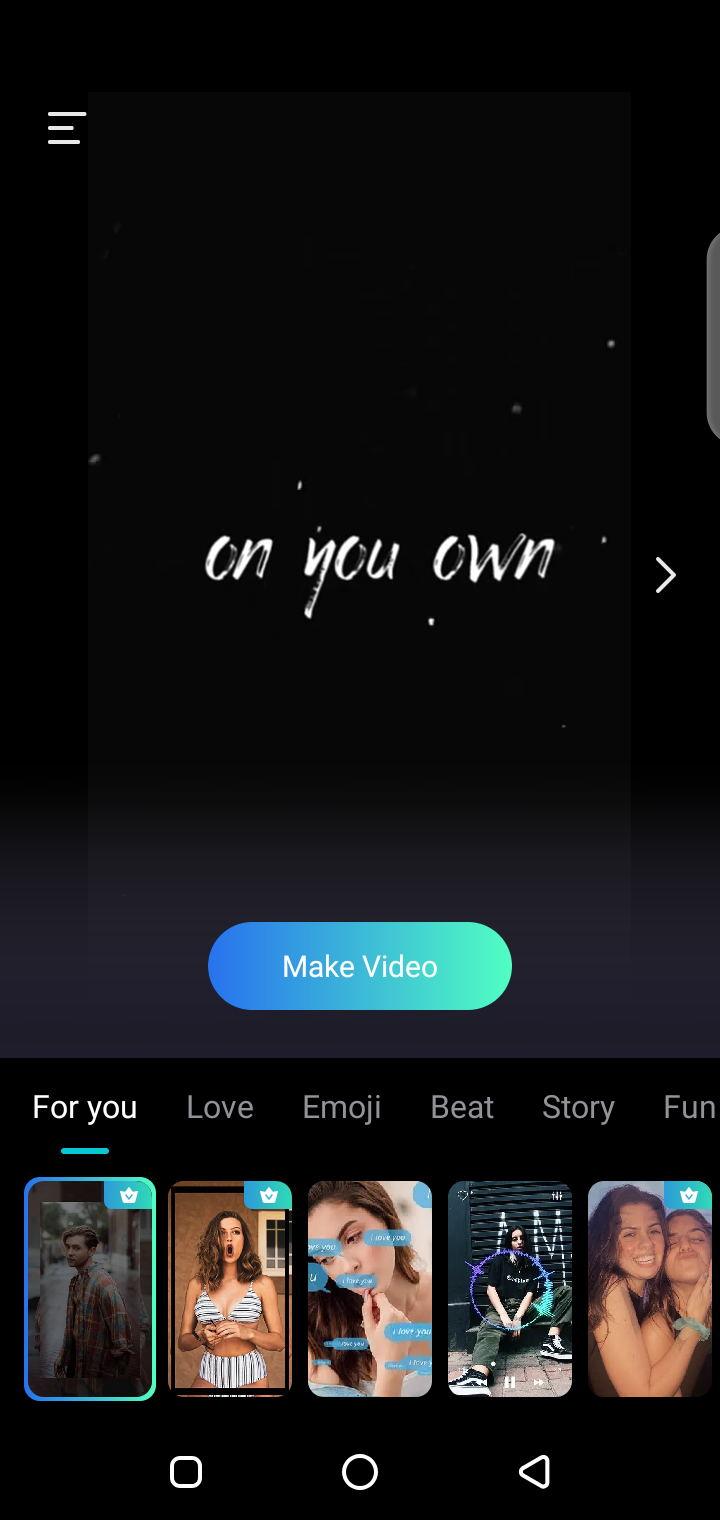The width and height of the screenshot is (720, 1520).
Task: Switch to the Love tab
Action: tap(220, 1107)
